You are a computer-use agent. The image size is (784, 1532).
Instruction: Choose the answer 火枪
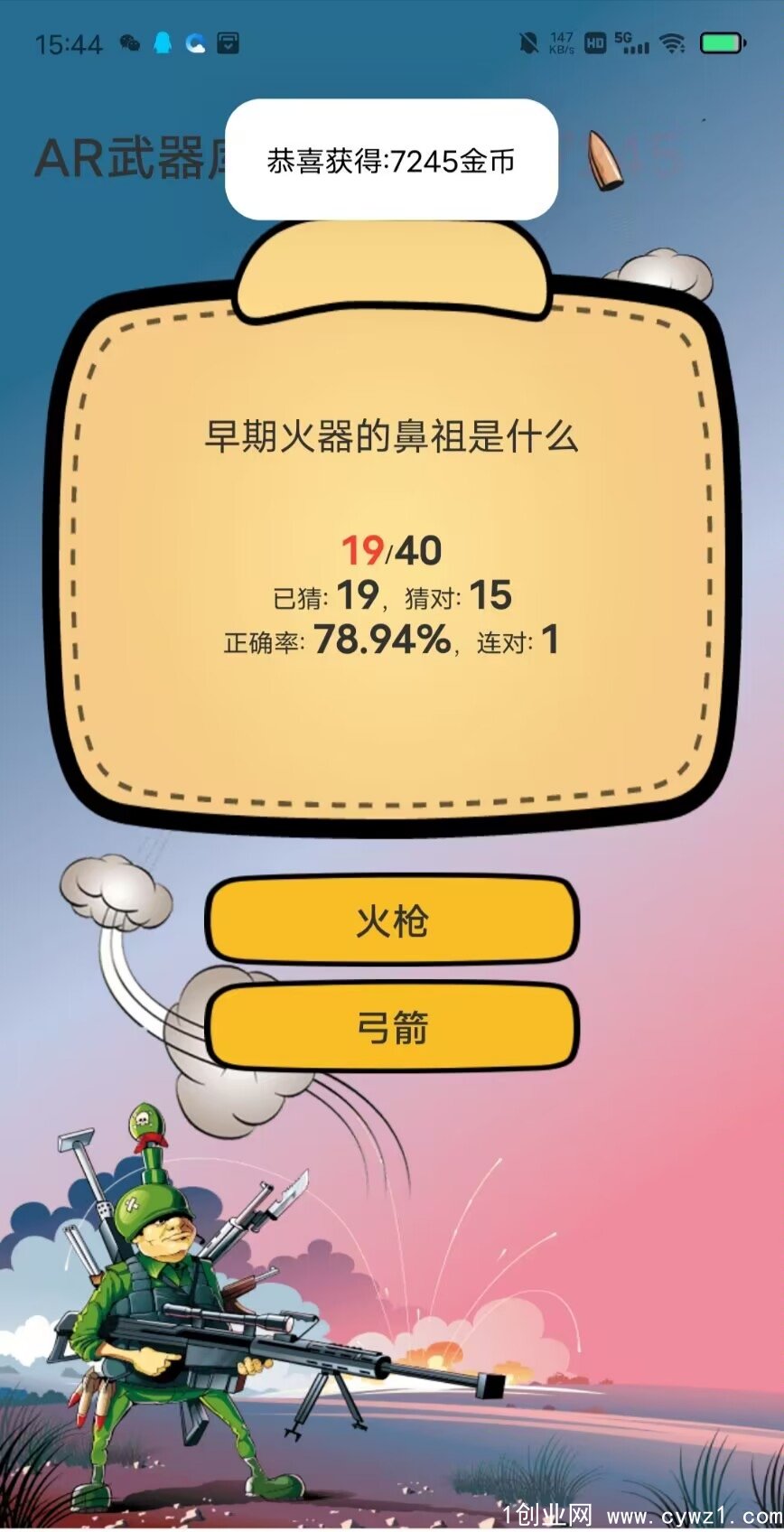pos(391,920)
